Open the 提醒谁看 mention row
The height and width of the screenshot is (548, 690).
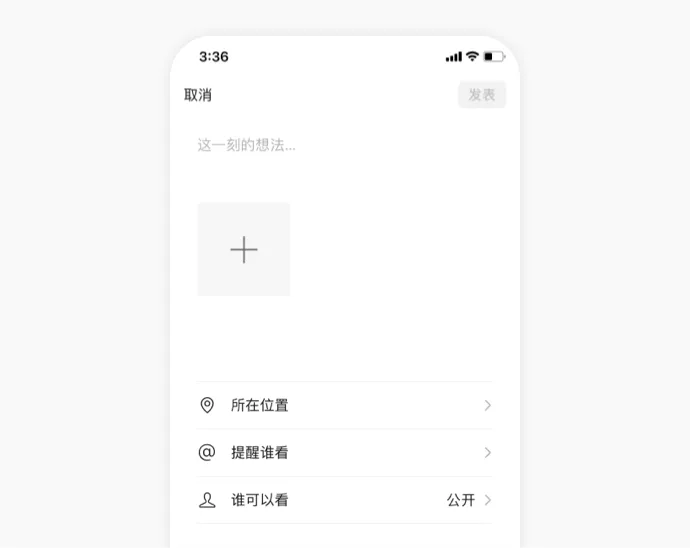pos(344,452)
